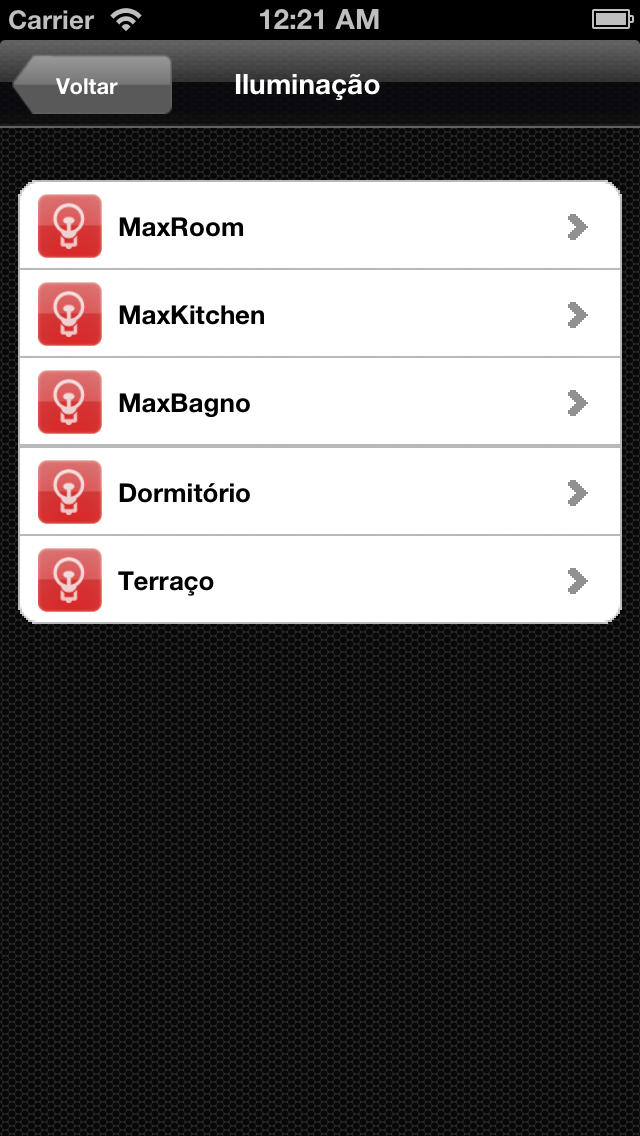Choose the Dormitório row
Viewport: 640px width, 1136px height.
coord(320,491)
